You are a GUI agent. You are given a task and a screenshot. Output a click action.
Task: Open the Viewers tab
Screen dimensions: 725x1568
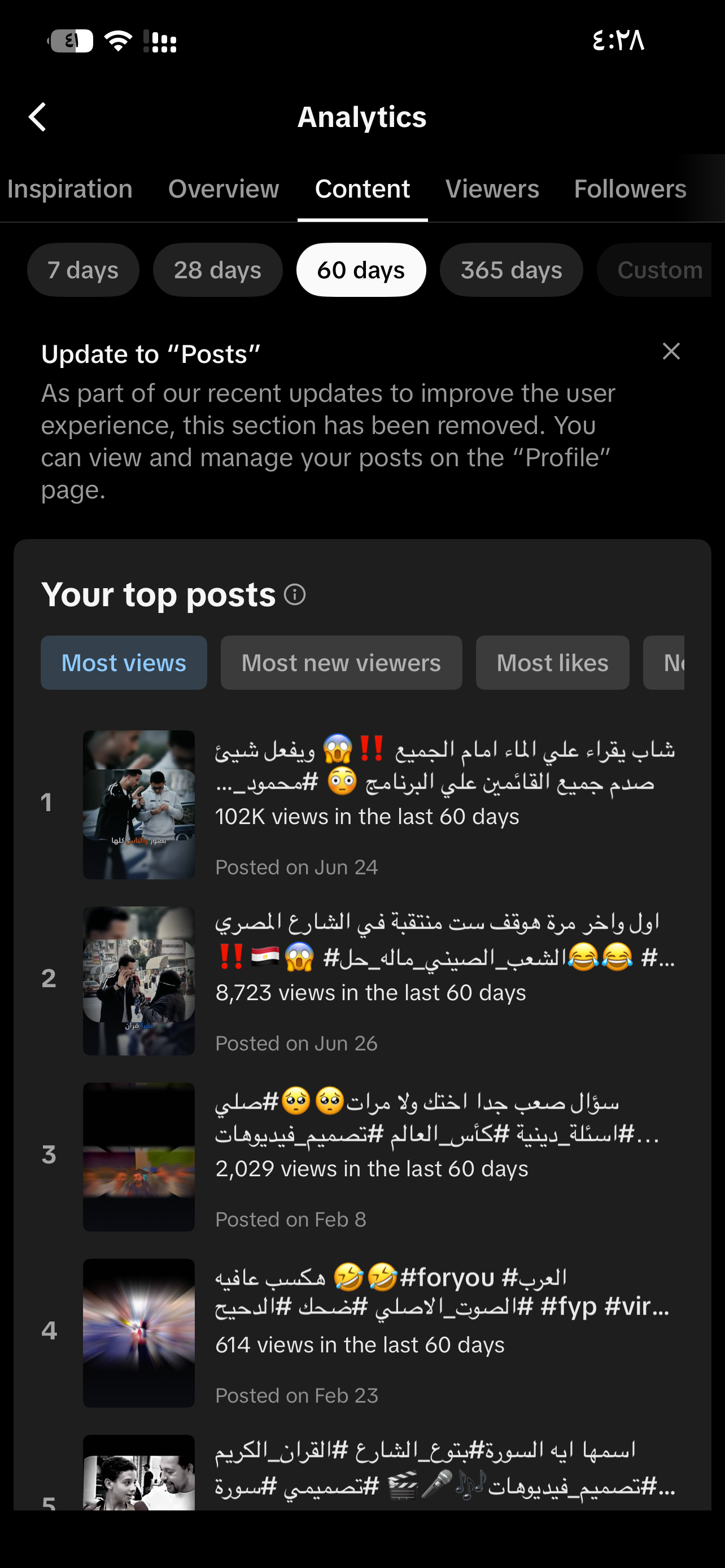tap(492, 189)
